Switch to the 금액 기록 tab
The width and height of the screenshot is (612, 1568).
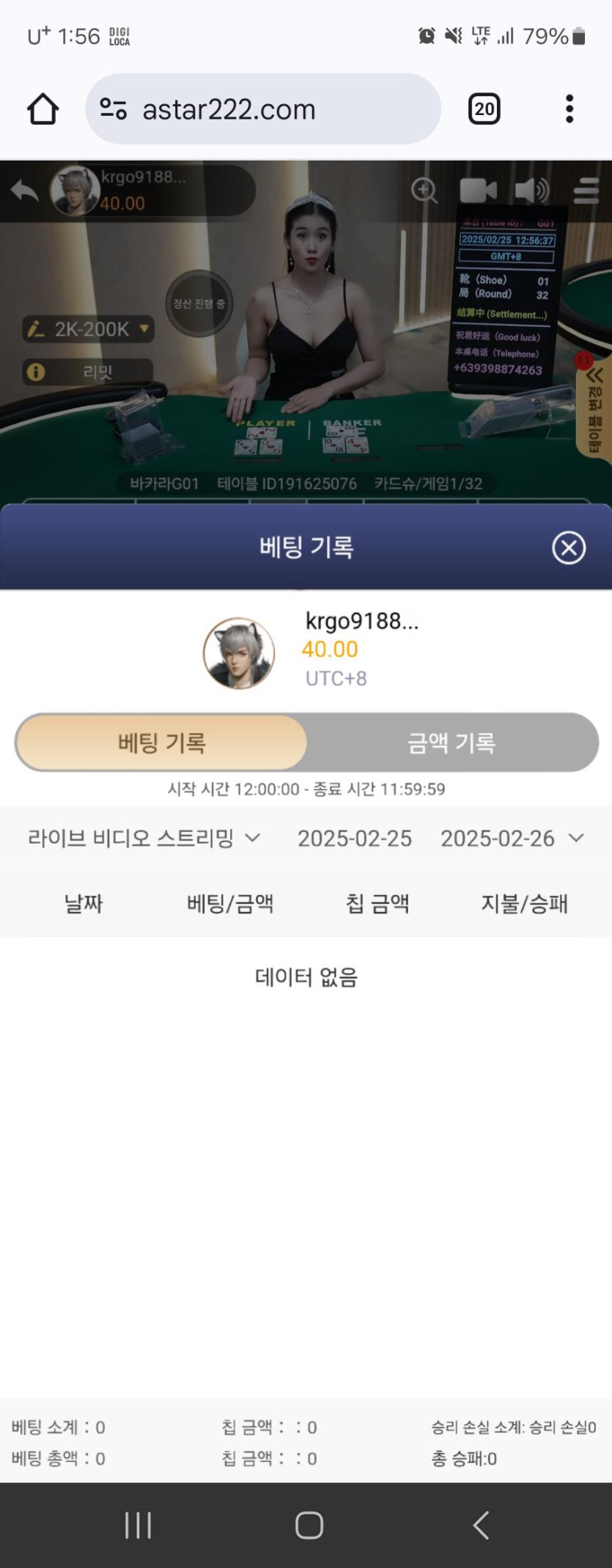pos(451,743)
